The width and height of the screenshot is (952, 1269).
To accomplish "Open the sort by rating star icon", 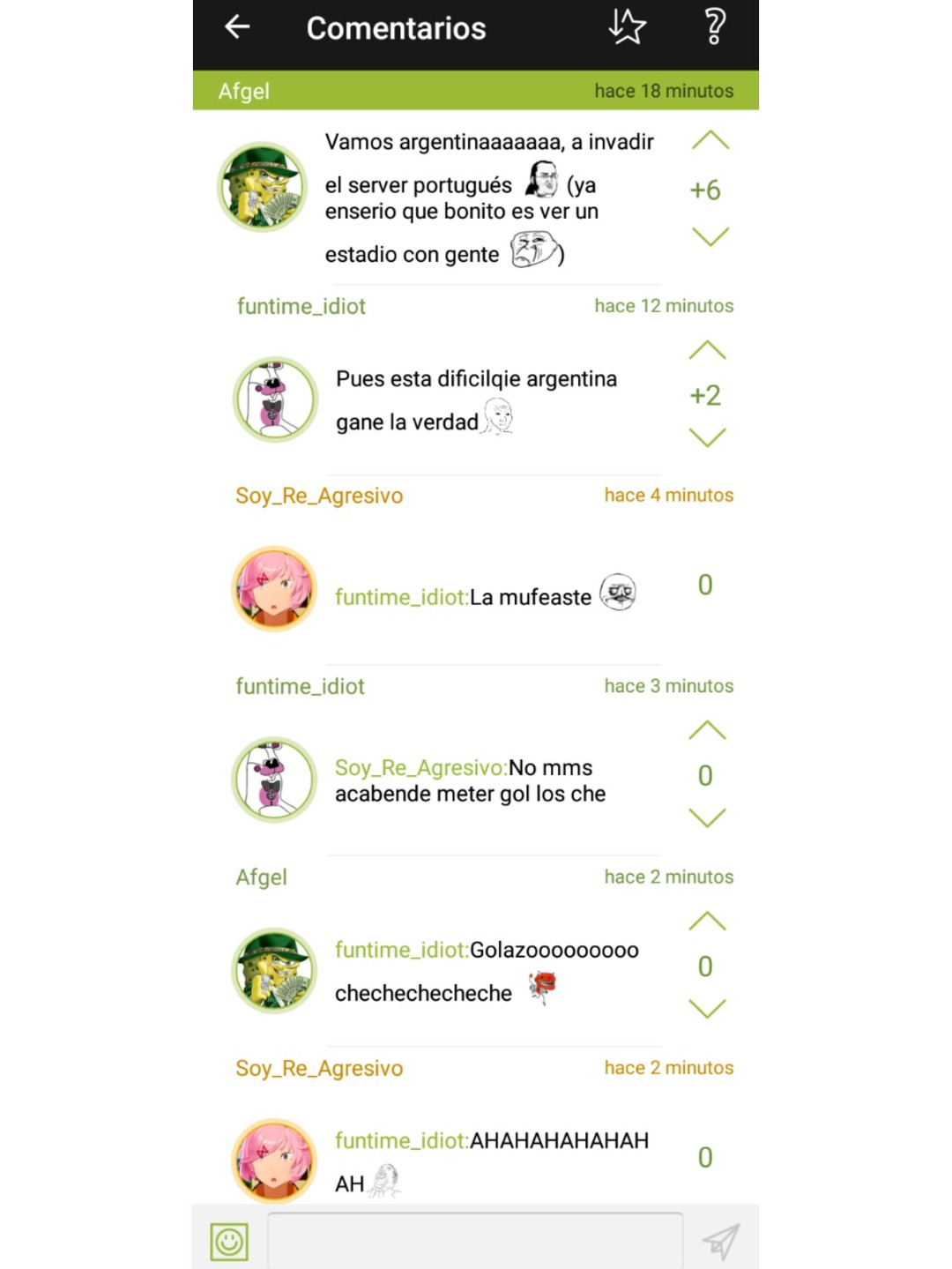I will (627, 27).
